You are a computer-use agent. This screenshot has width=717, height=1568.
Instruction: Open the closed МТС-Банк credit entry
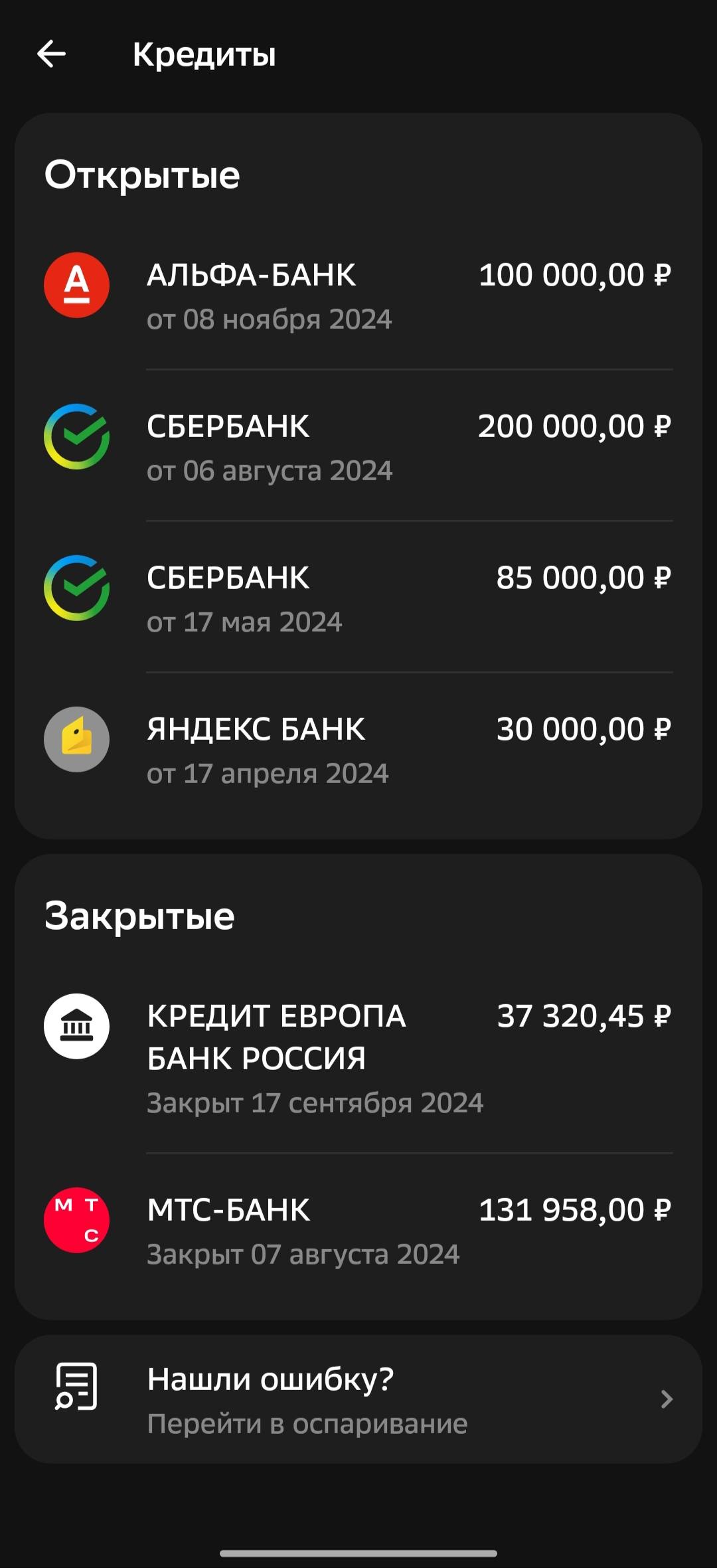[358, 1231]
